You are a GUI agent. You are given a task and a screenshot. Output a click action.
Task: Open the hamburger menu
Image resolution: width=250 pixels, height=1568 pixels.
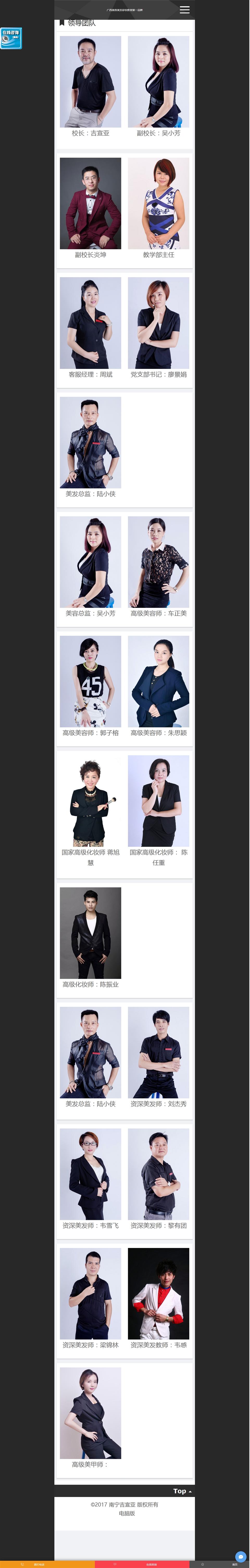pyautogui.click(x=184, y=10)
